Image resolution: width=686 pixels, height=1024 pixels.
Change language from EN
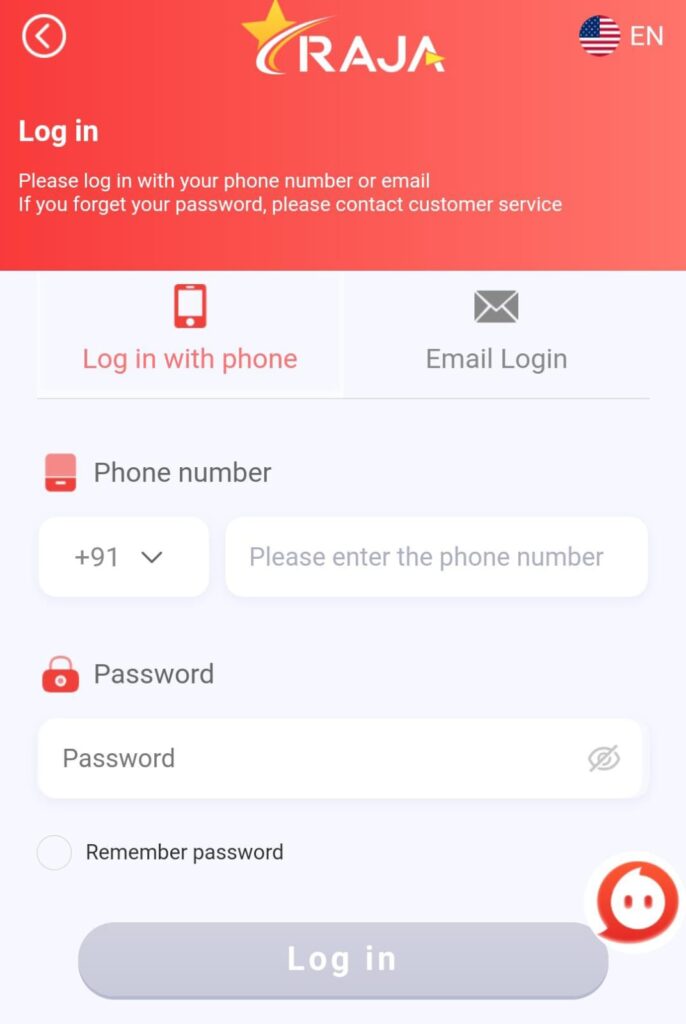tap(621, 37)
